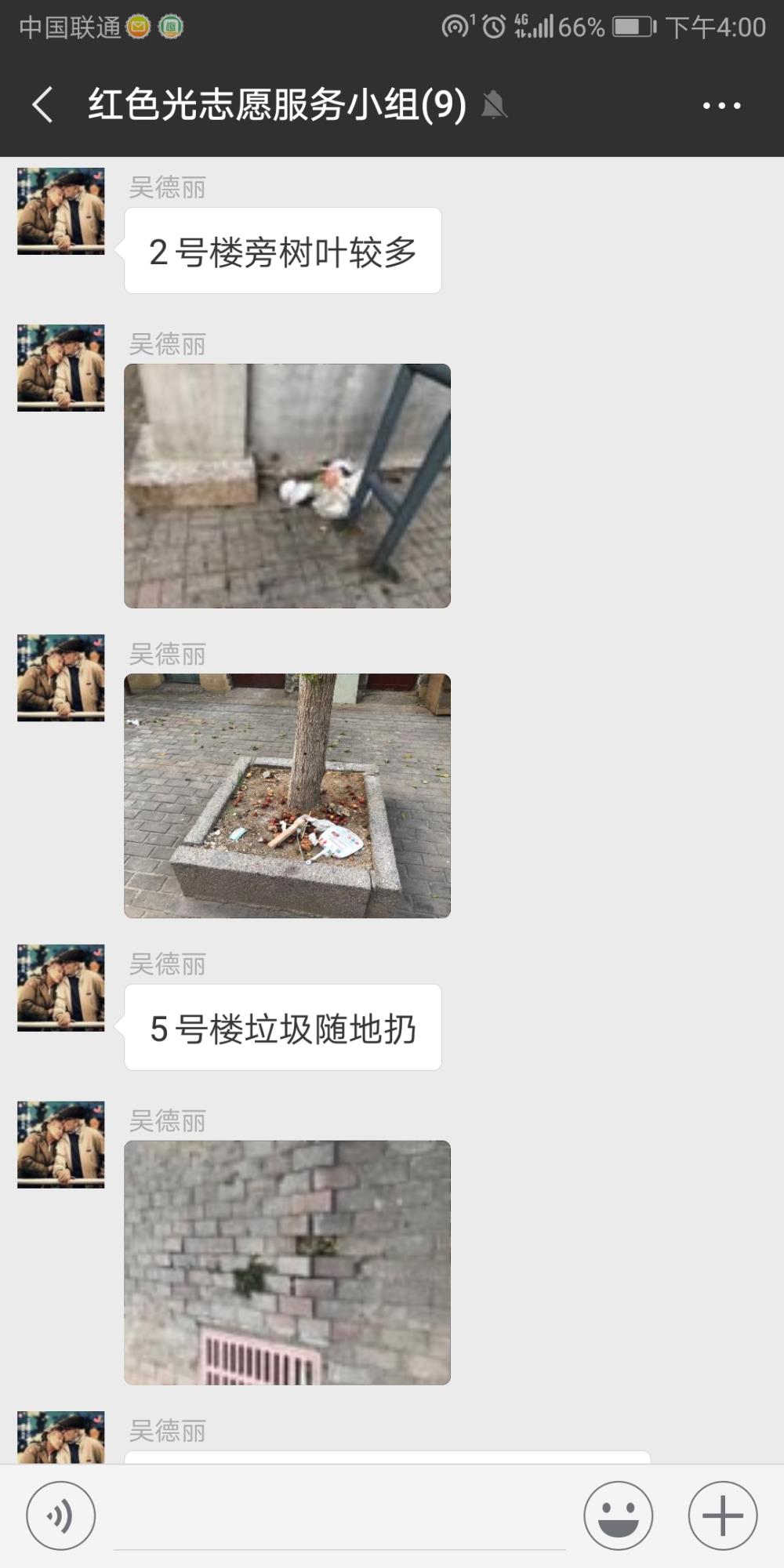Open photo of the damaged brick pavement
This screenshot has width=784, height=1568.
tap(288, 1262)
